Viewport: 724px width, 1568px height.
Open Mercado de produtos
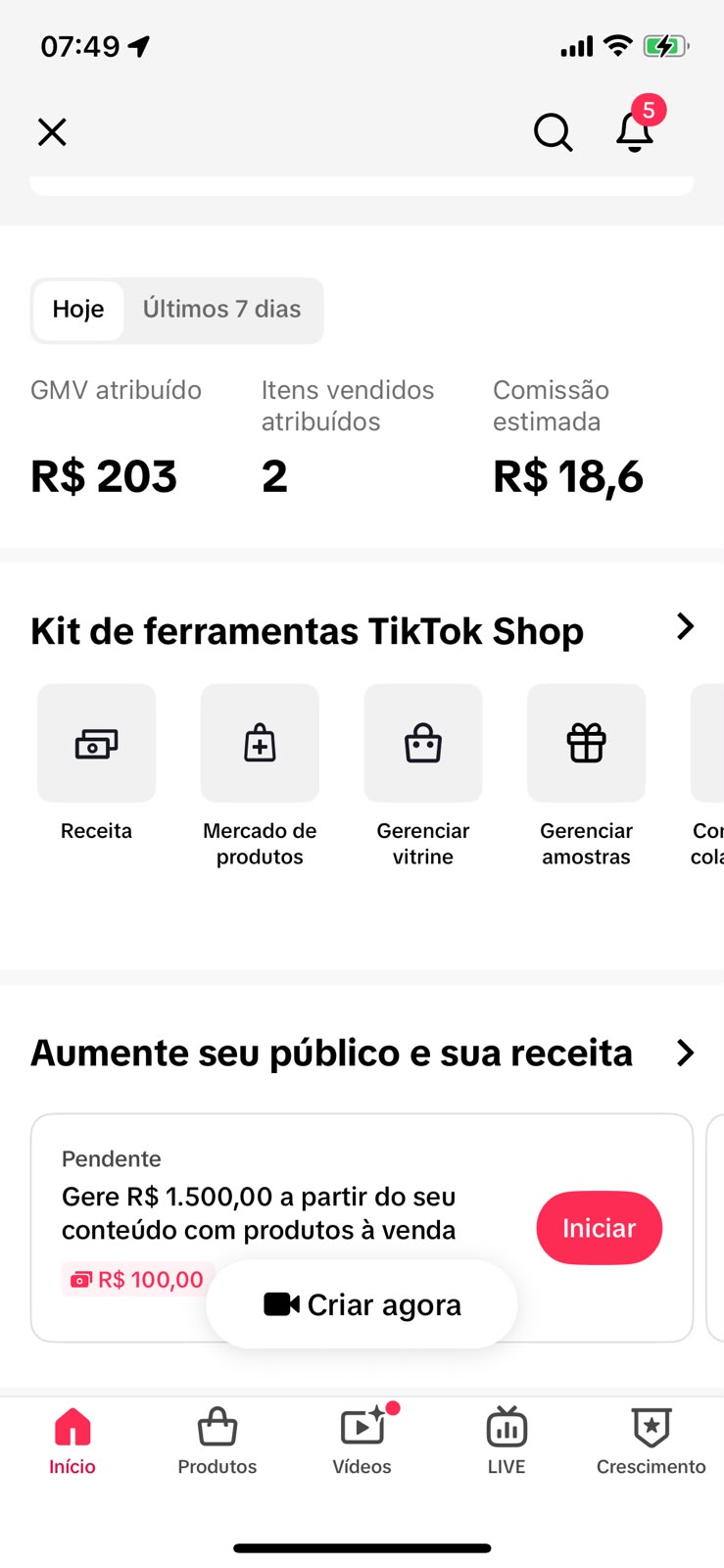click(x=260, y=776)
